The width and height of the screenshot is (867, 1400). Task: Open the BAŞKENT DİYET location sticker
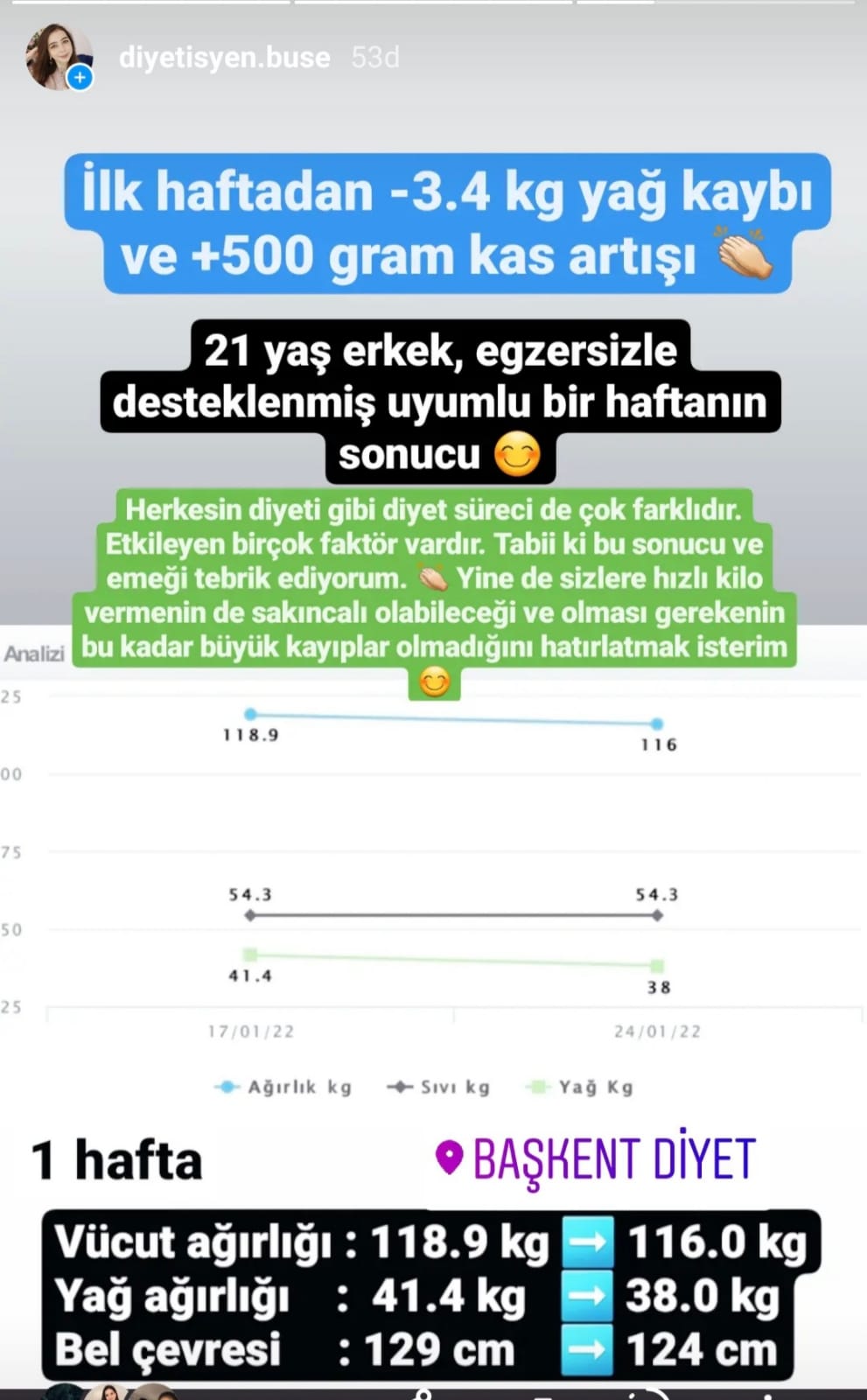click(596, 1159)
